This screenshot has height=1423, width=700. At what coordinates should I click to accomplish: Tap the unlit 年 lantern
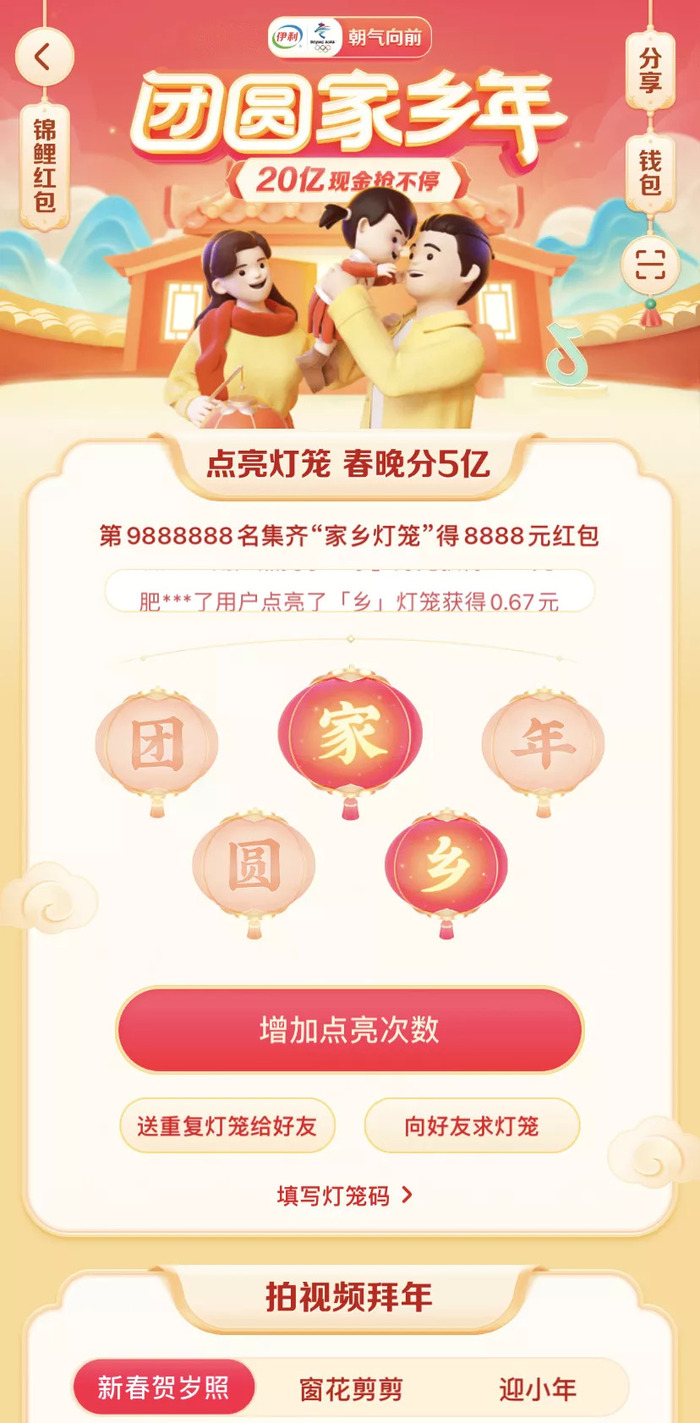(543, 745)
